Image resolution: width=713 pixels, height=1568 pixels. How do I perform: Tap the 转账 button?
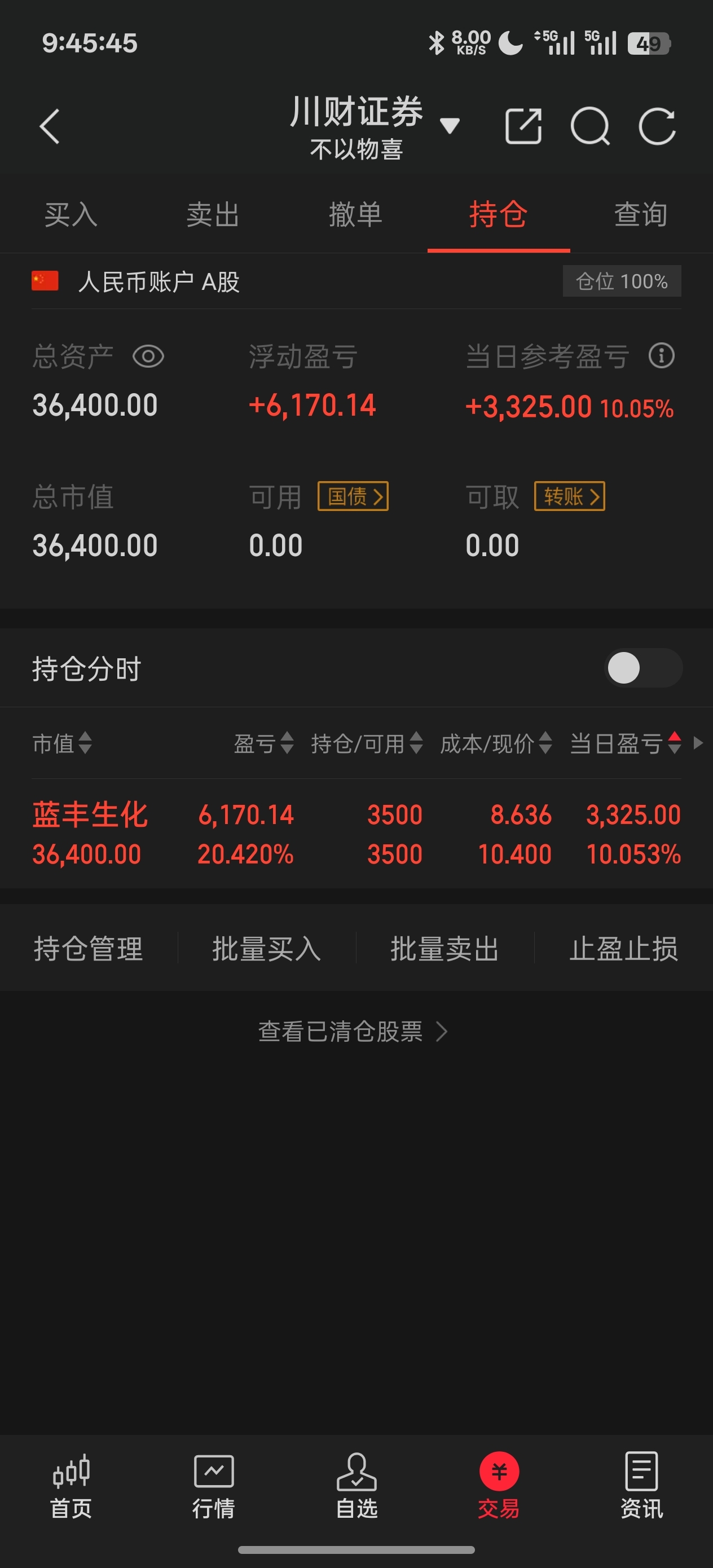tap(569, 497)
